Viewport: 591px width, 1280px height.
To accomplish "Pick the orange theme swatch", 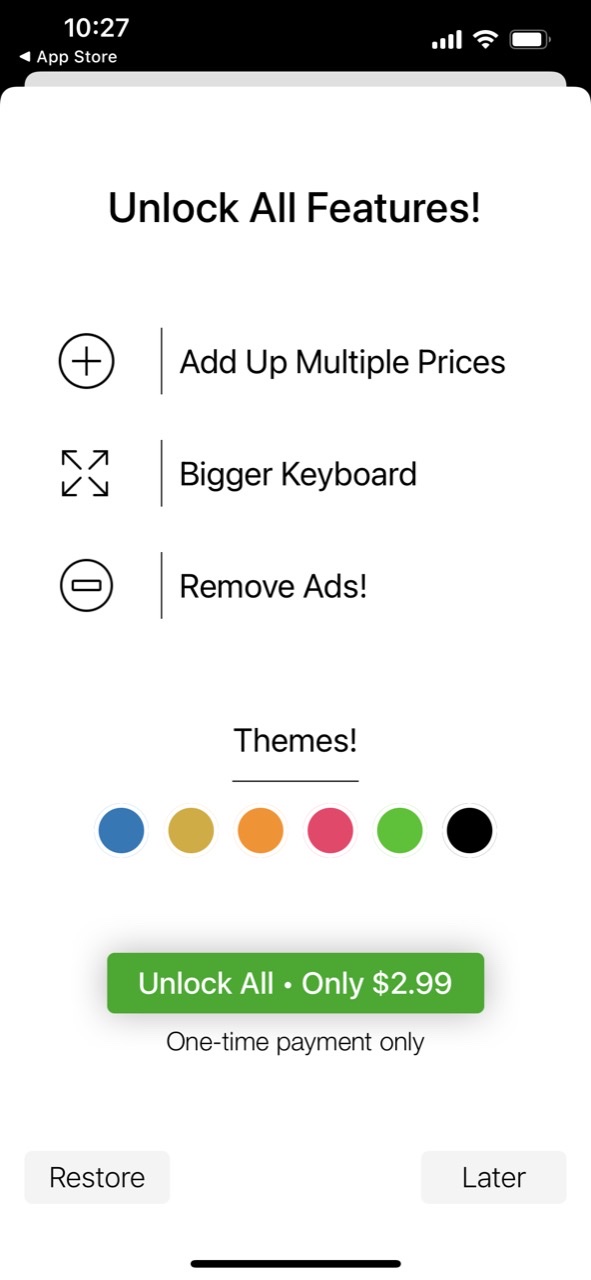I will coord(260,831).
